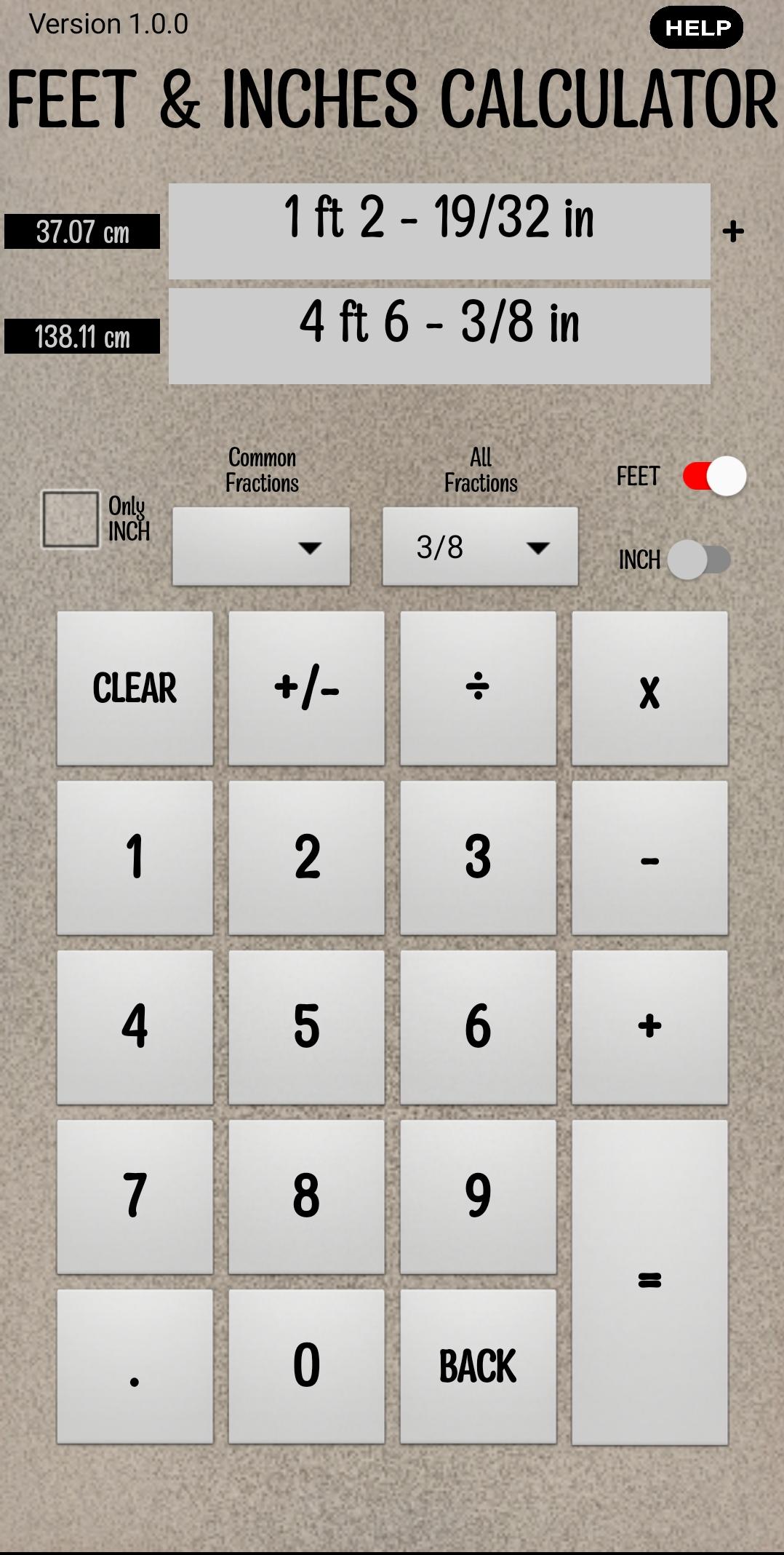The image size is (784, 1555).
Task: Enter digit 0 on the keypad
Action: (x=306, y=1367)
